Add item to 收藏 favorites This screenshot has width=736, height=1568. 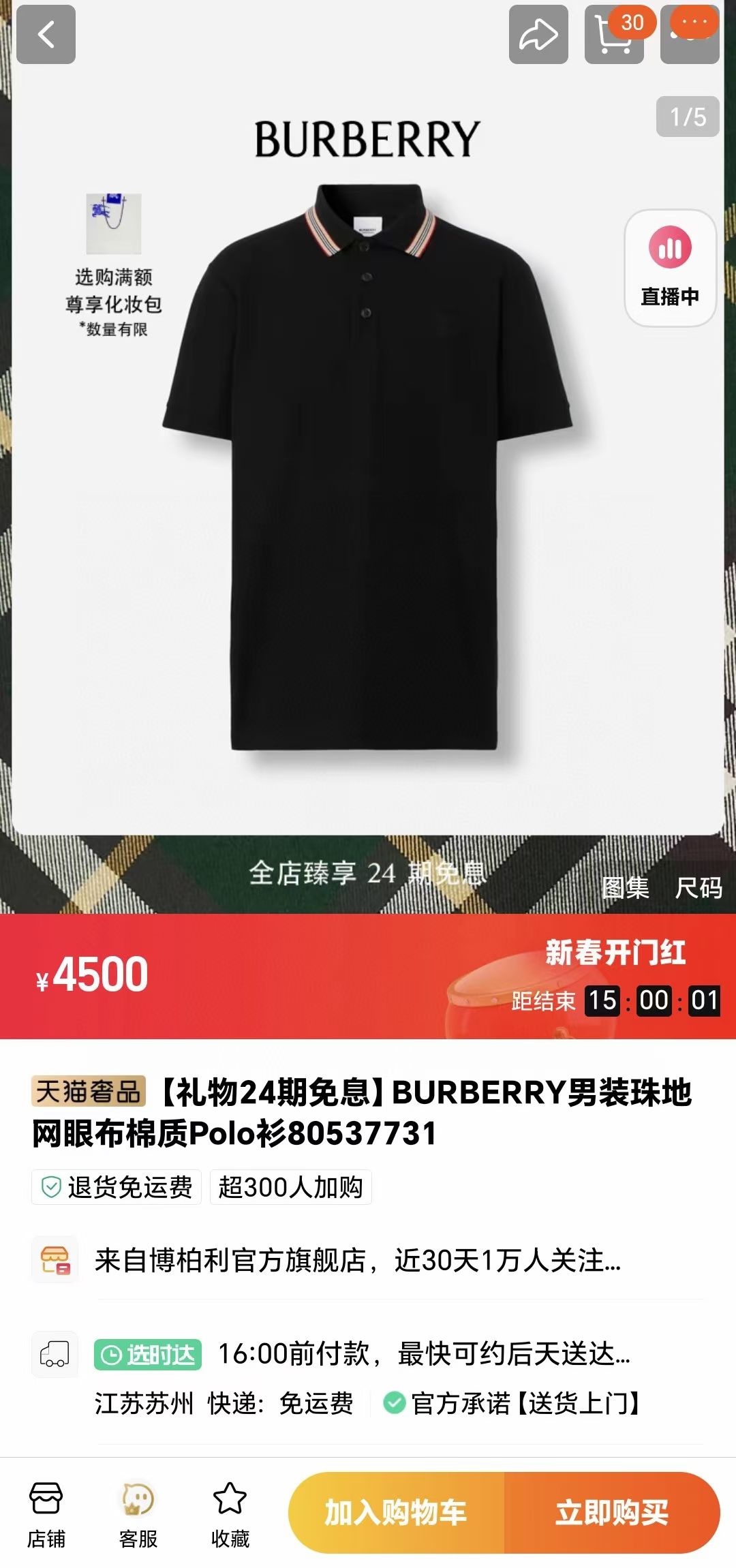[x=230, y=1514]
